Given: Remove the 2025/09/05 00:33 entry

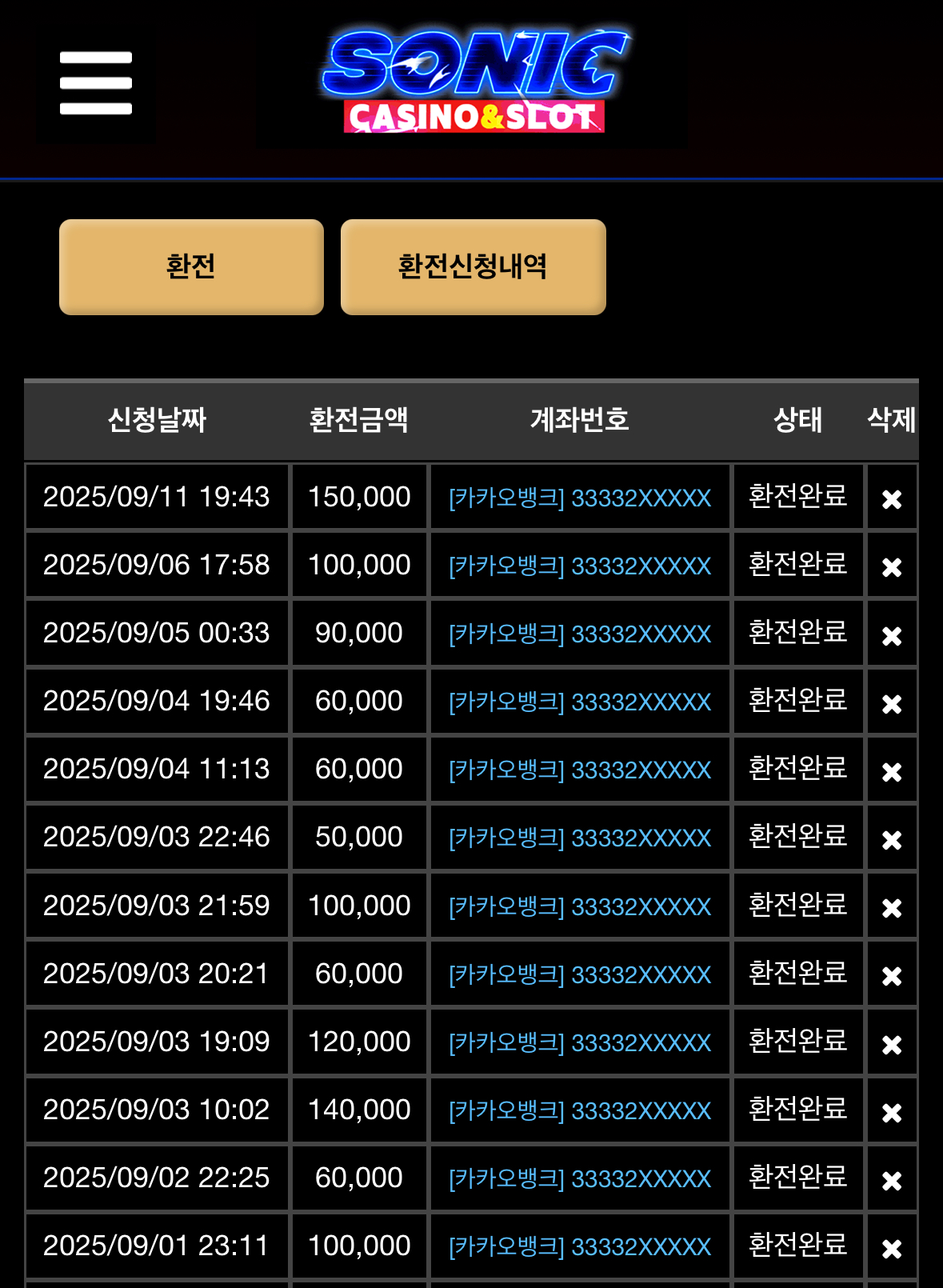Looking at the screenshot, I should 892,635.
